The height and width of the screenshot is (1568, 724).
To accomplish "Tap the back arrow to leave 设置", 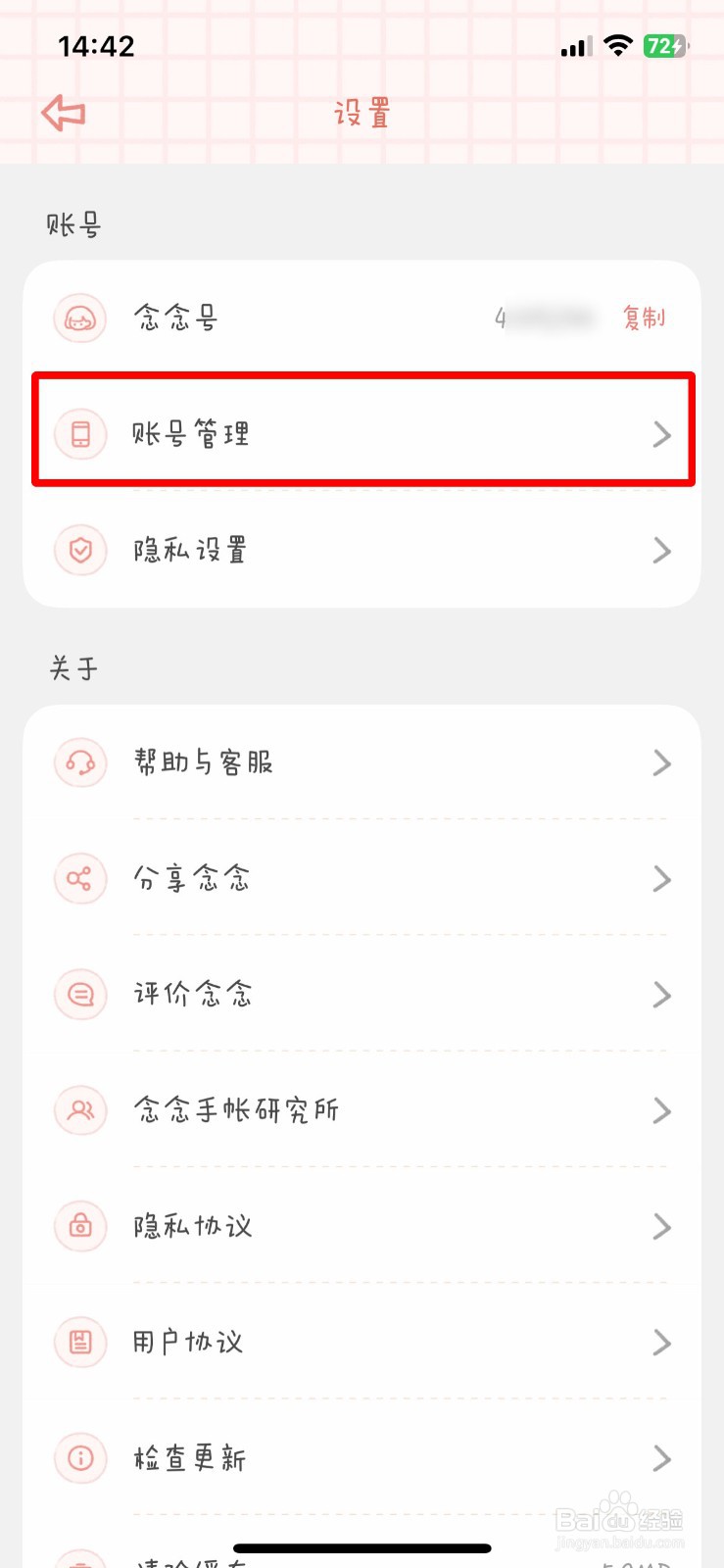I will 62,112.
